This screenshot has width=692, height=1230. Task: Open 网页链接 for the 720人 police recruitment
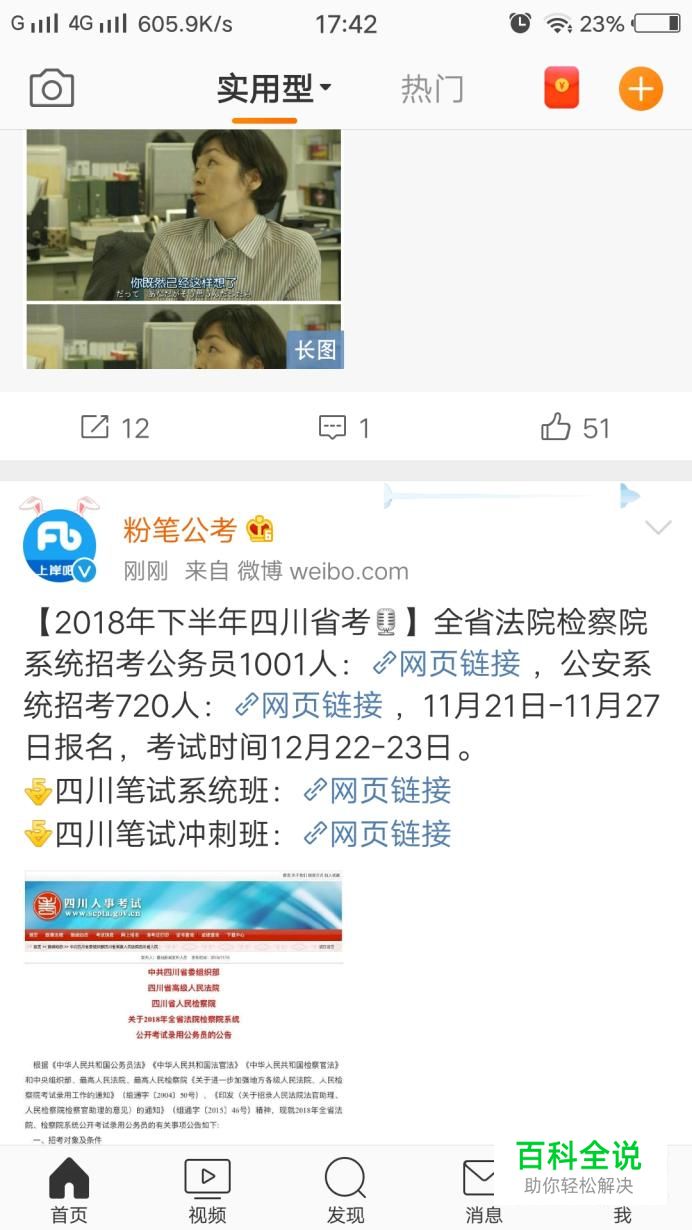[308, 705]
